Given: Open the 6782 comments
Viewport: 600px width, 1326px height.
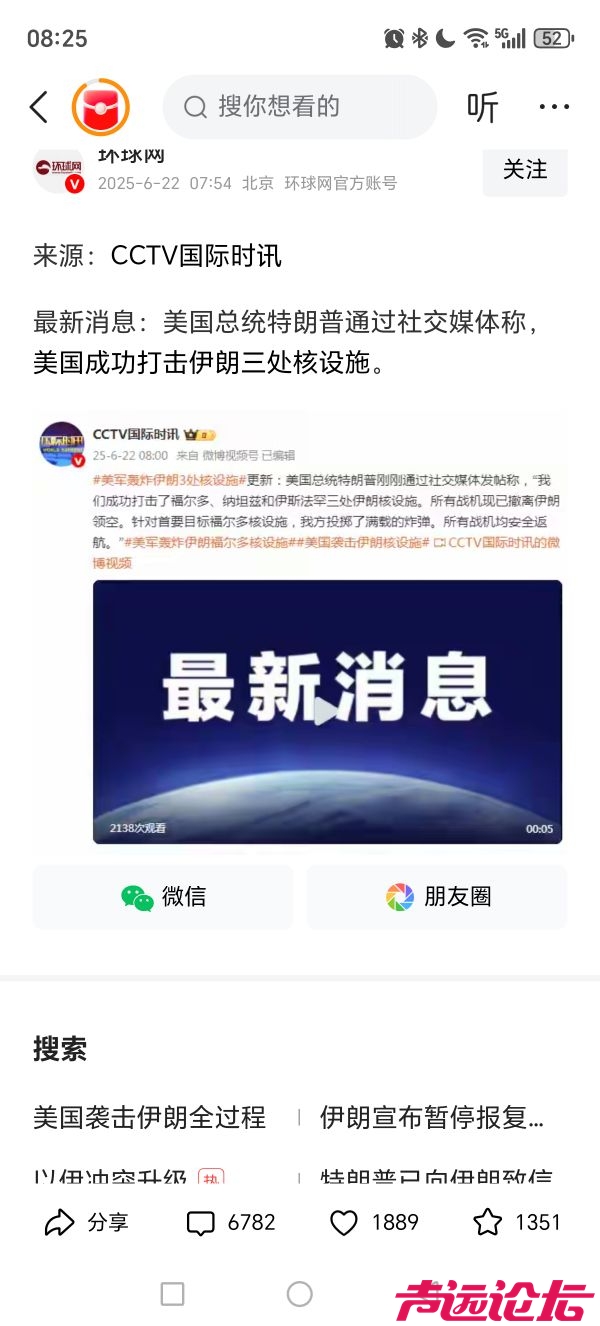Looking at the screenshot, I should coord(231,1222).
